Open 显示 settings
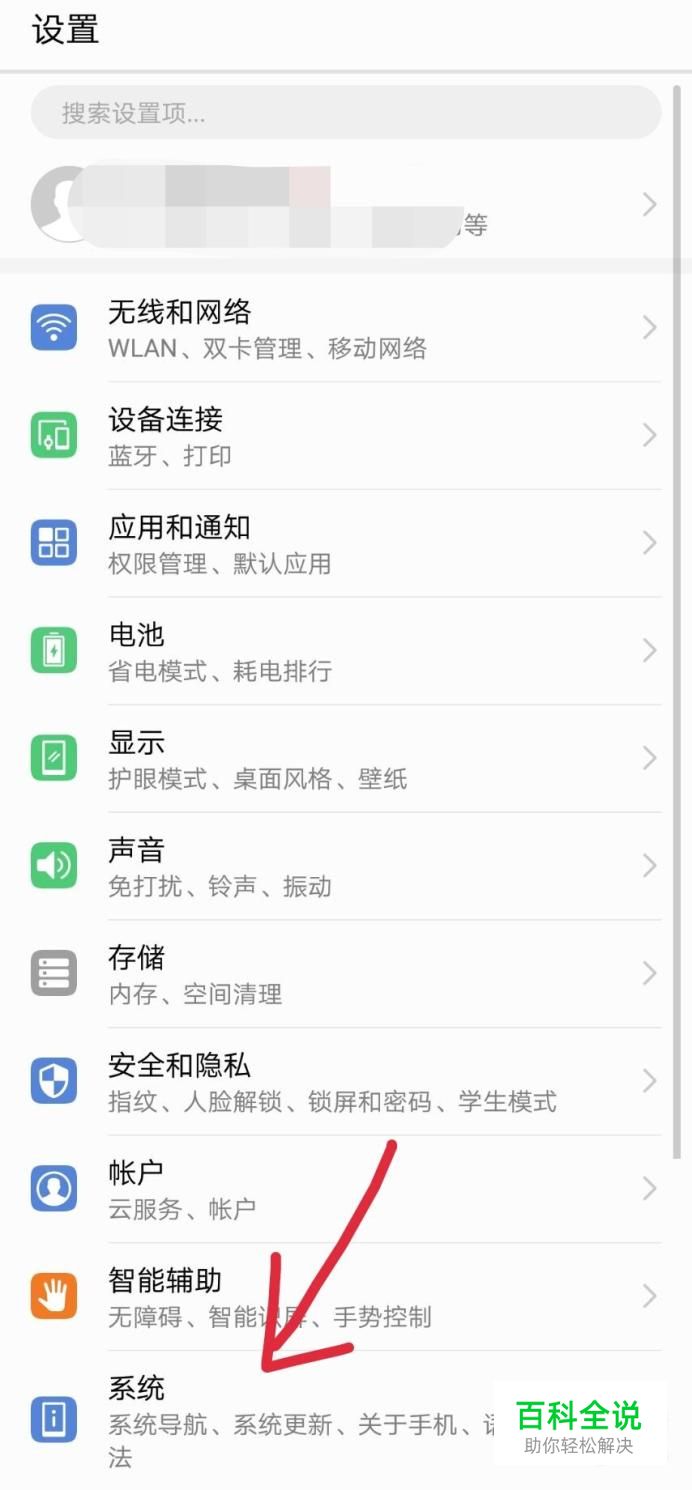 345,759
